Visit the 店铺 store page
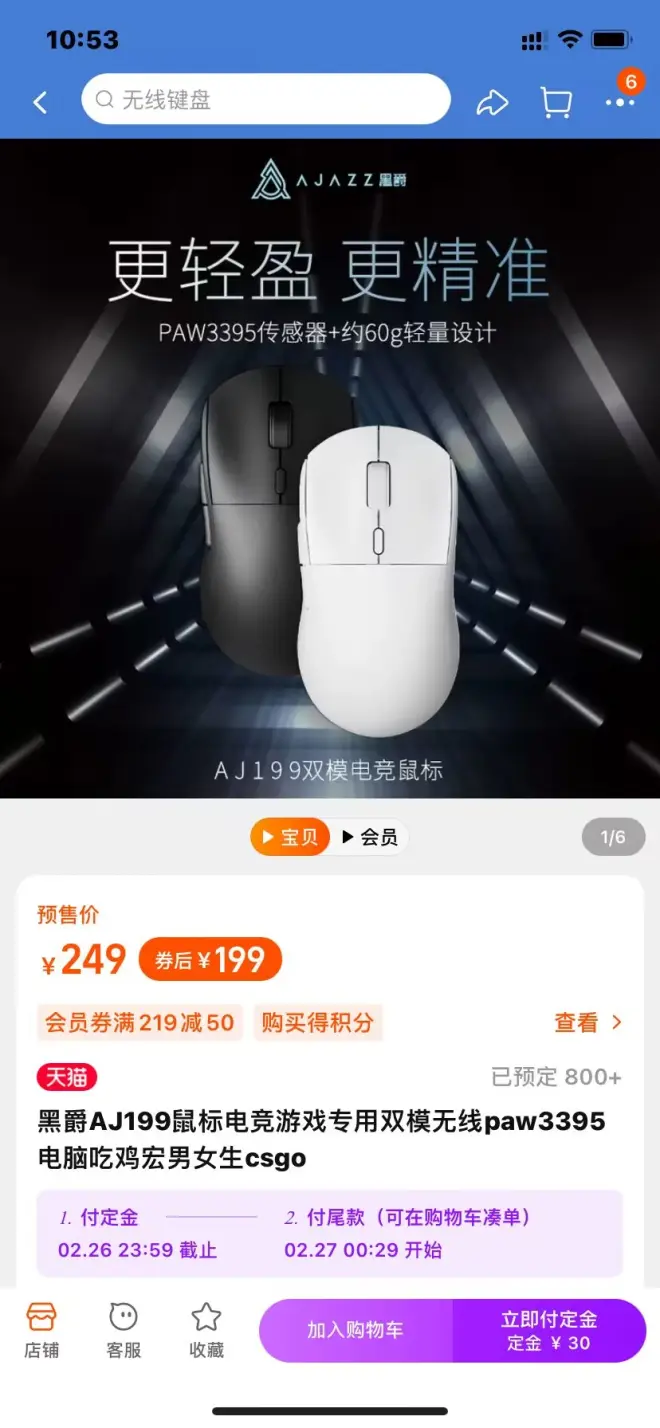 [42, 1330]
